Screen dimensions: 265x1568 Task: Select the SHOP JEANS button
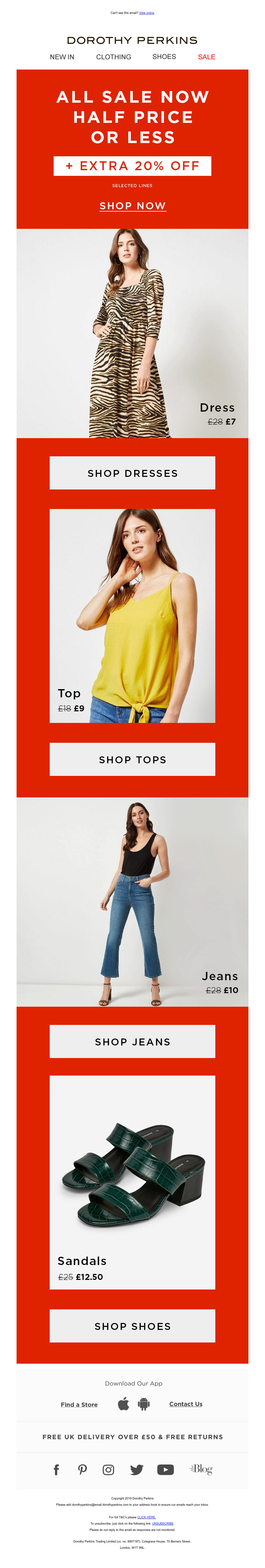pyautogui.click(x=132, y=1041)
